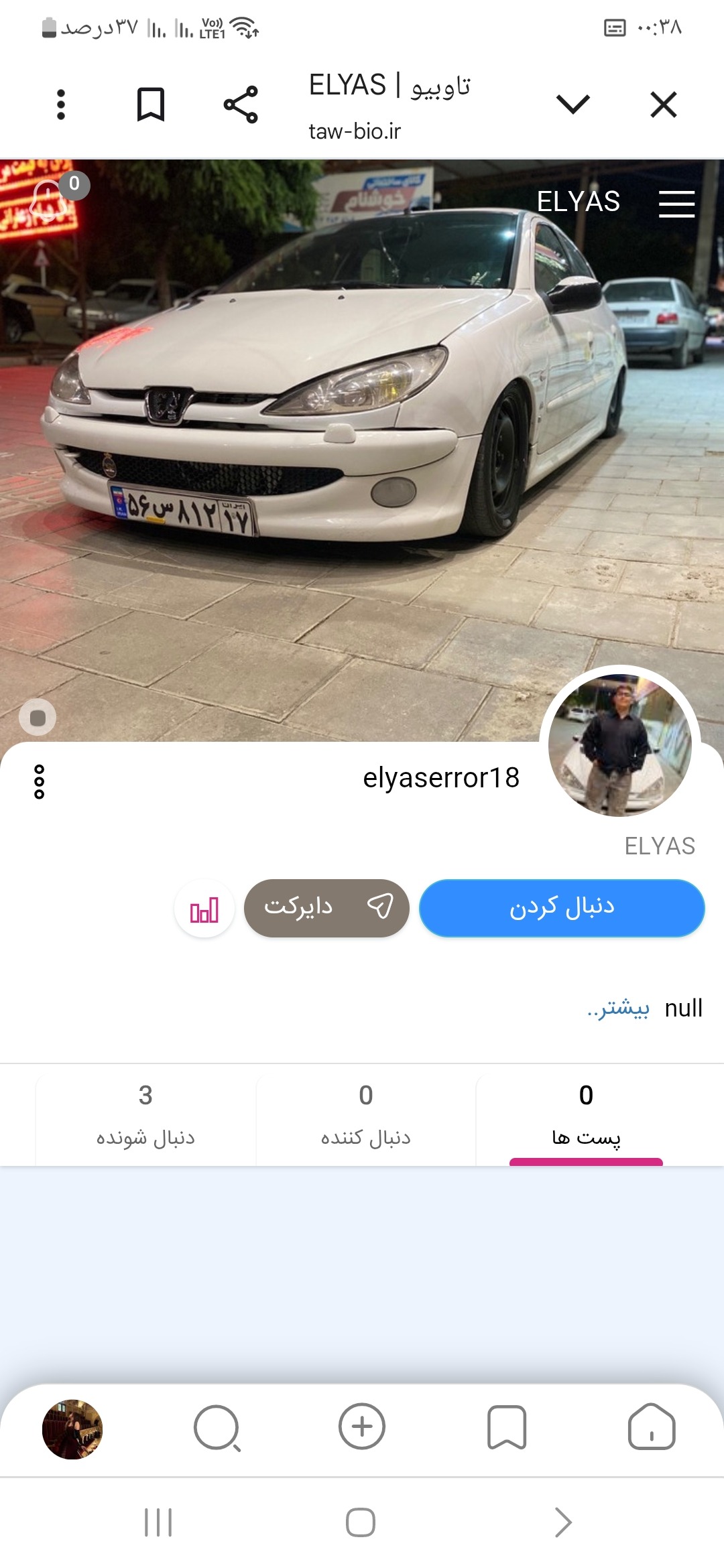
Task: Open the browser's three-dot overflow menu
Action: coord(61,105)
